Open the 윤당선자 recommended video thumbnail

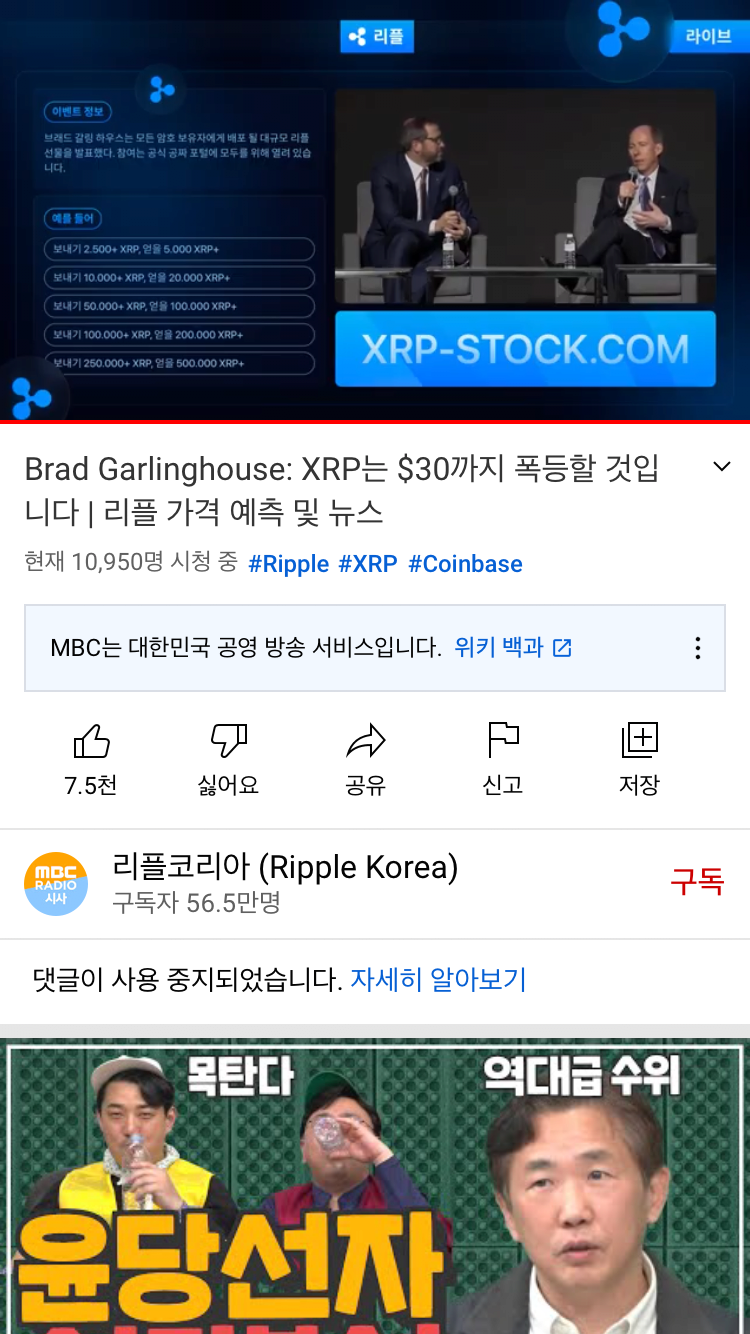click(x=375, y=1180)
